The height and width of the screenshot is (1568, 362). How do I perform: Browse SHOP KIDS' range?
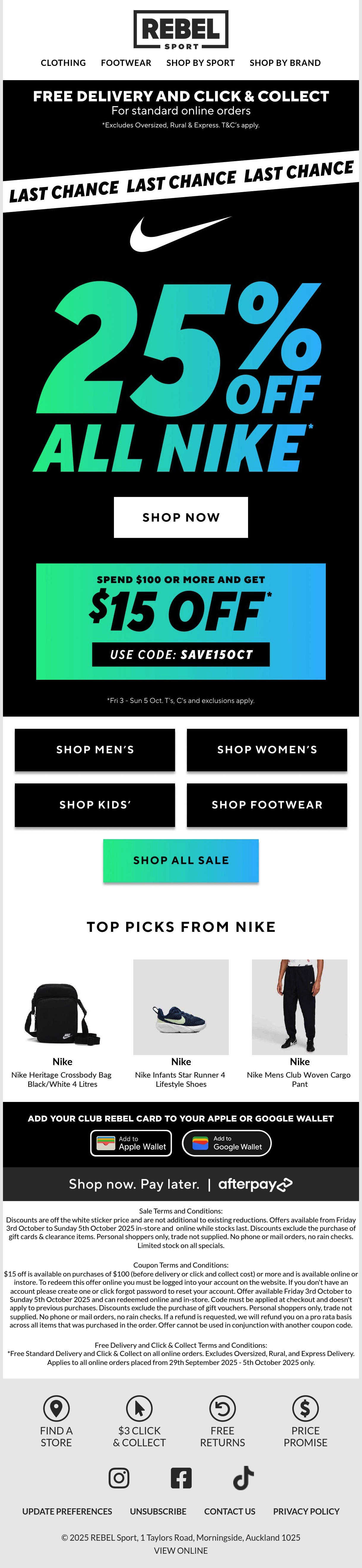pyautogui.click(x=95, y=804)
